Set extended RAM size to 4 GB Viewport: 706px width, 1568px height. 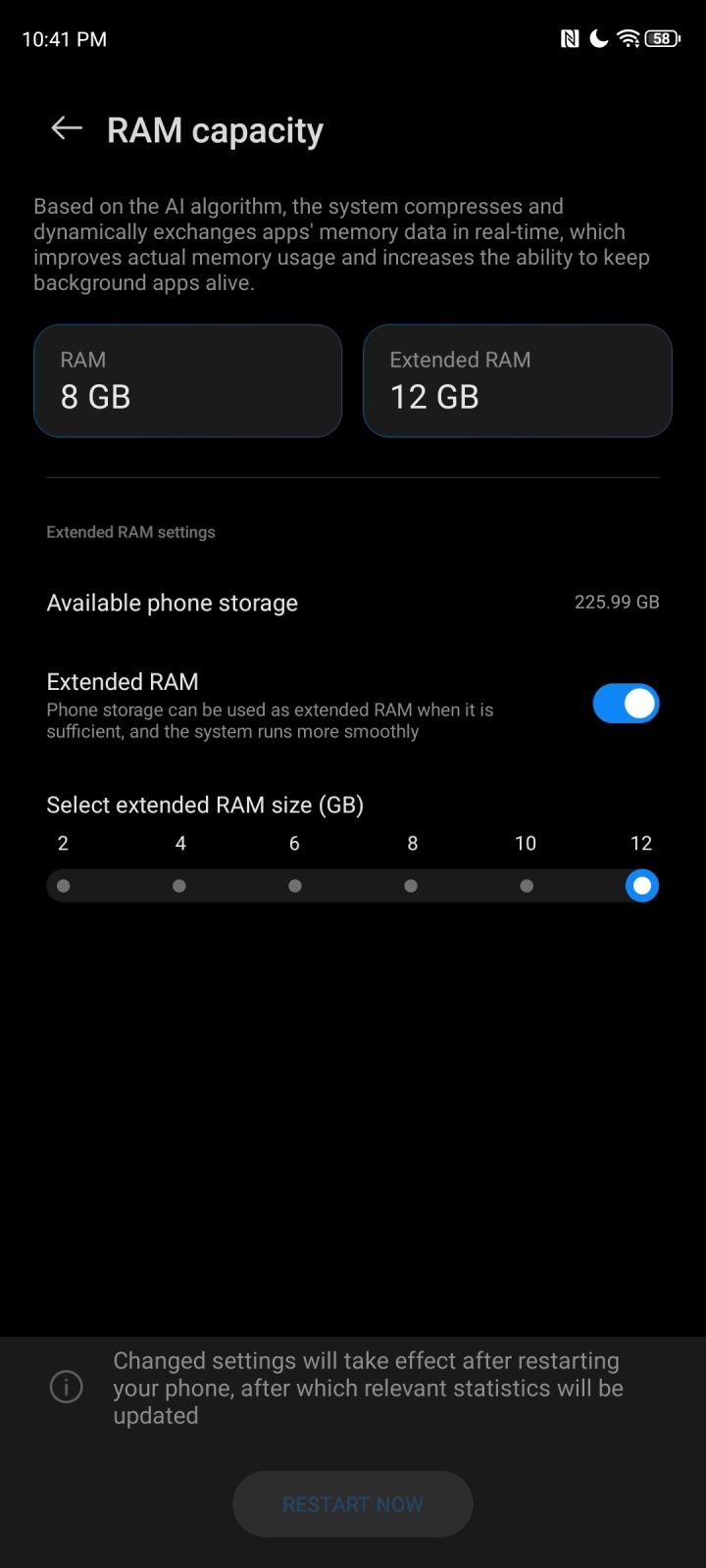[179, 886]
